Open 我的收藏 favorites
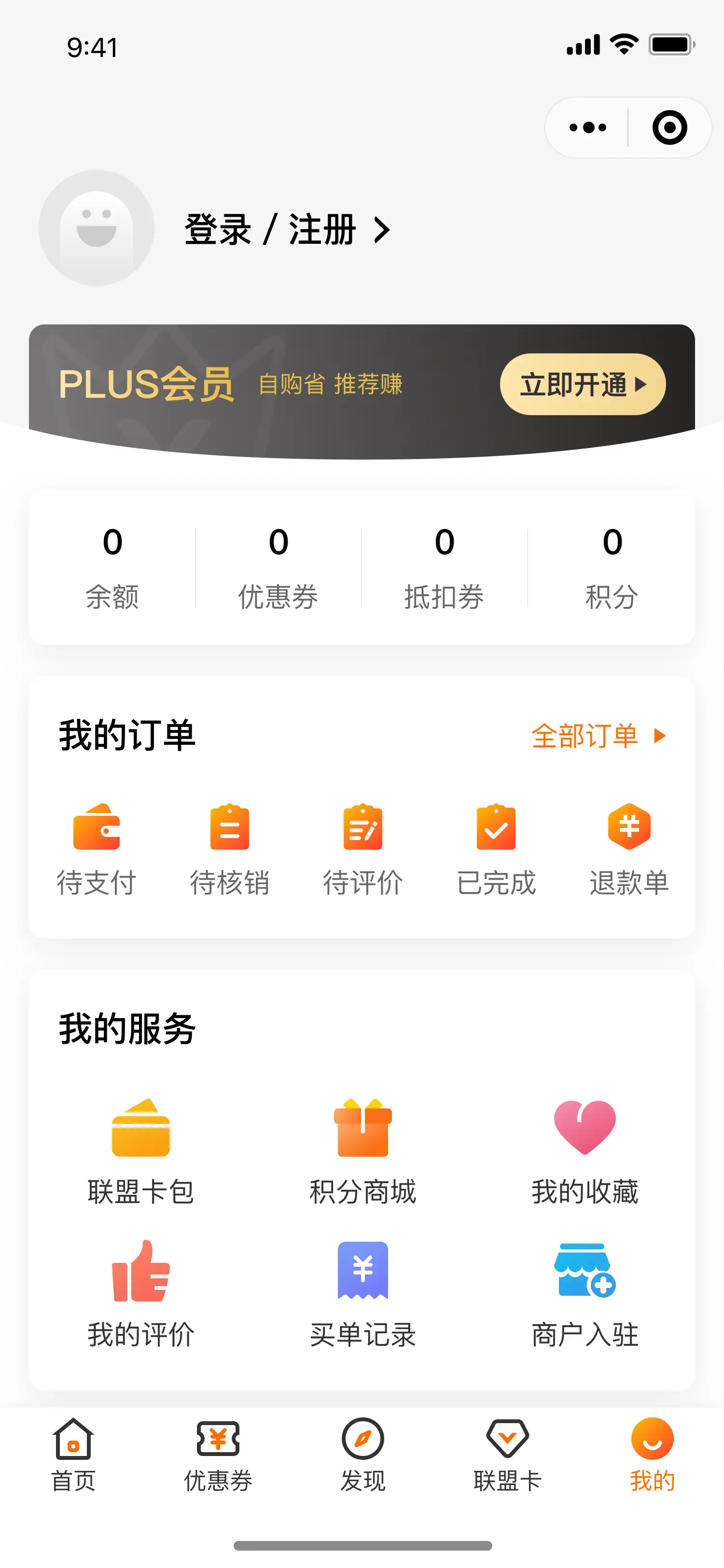This screenshot has width=724, height=1568. pos(585,1152)
